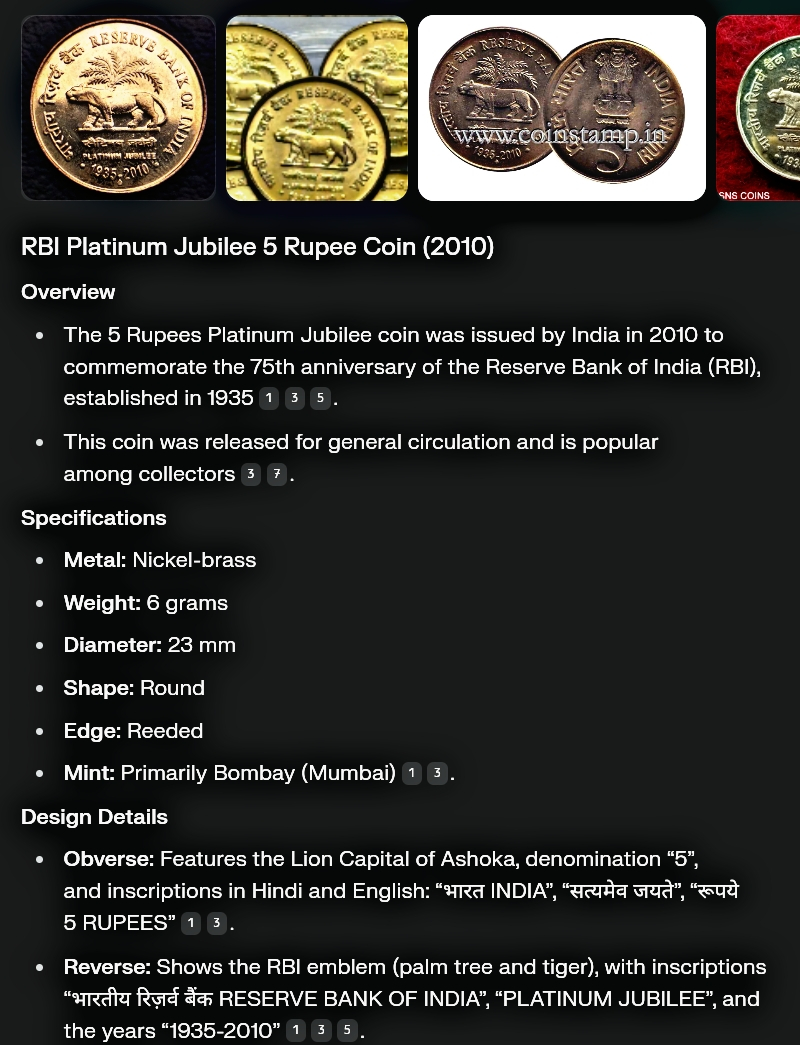Screen dimensions: 800x1045
Task: Open citation 5 after 'established in 1935'
Action: [x=319, y=398]
